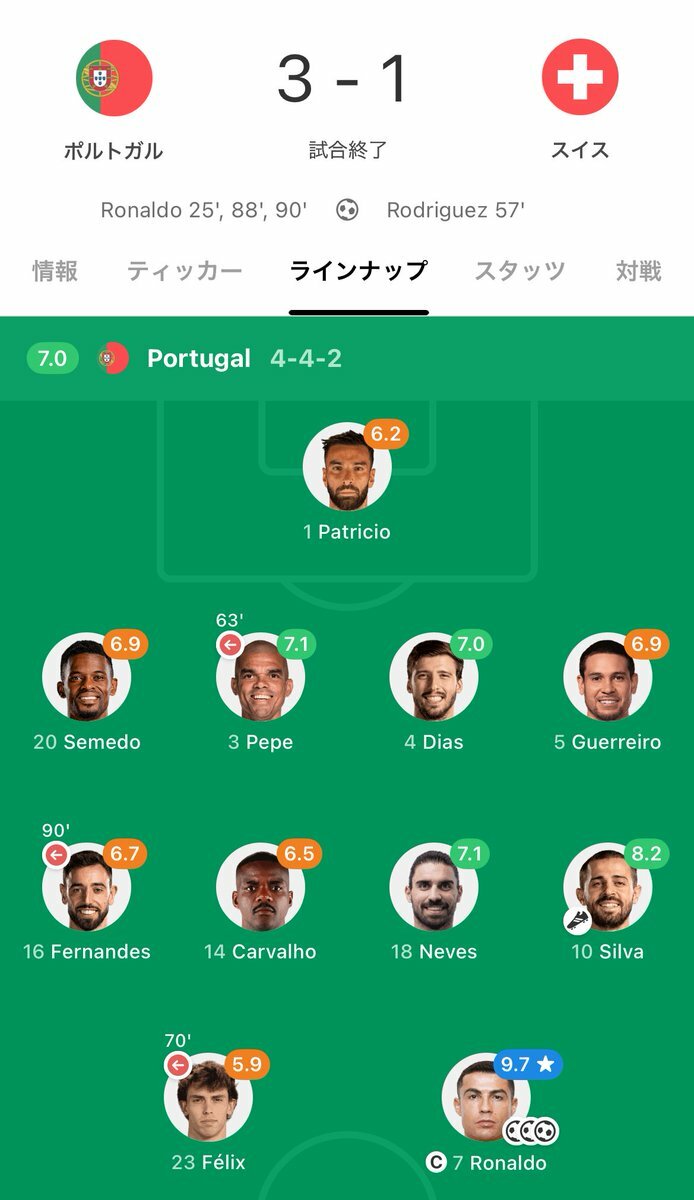Open Semedo's player profile
This screenshot has width=694, height=1200.
tap(86, 677)
